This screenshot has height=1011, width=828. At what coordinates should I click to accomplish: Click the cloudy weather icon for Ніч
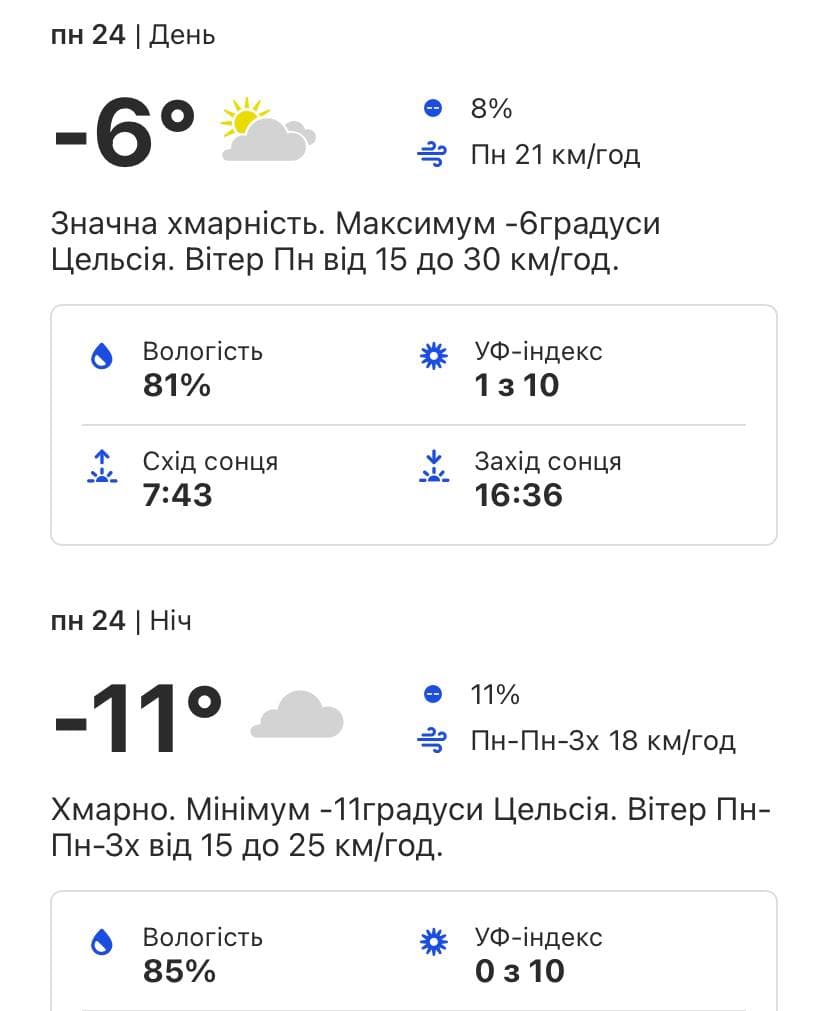(296, 712)
